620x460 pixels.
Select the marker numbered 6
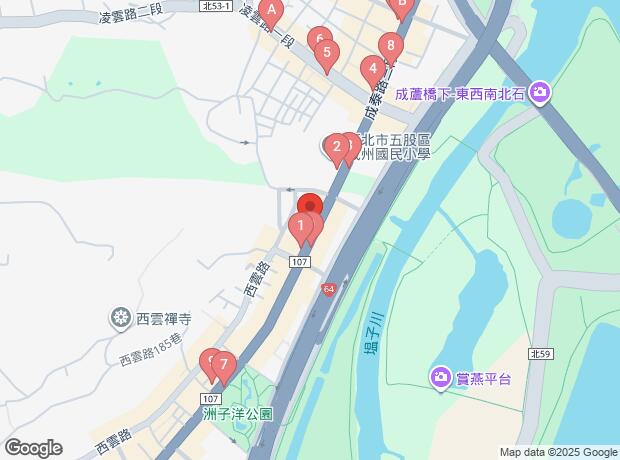point(319,39)
